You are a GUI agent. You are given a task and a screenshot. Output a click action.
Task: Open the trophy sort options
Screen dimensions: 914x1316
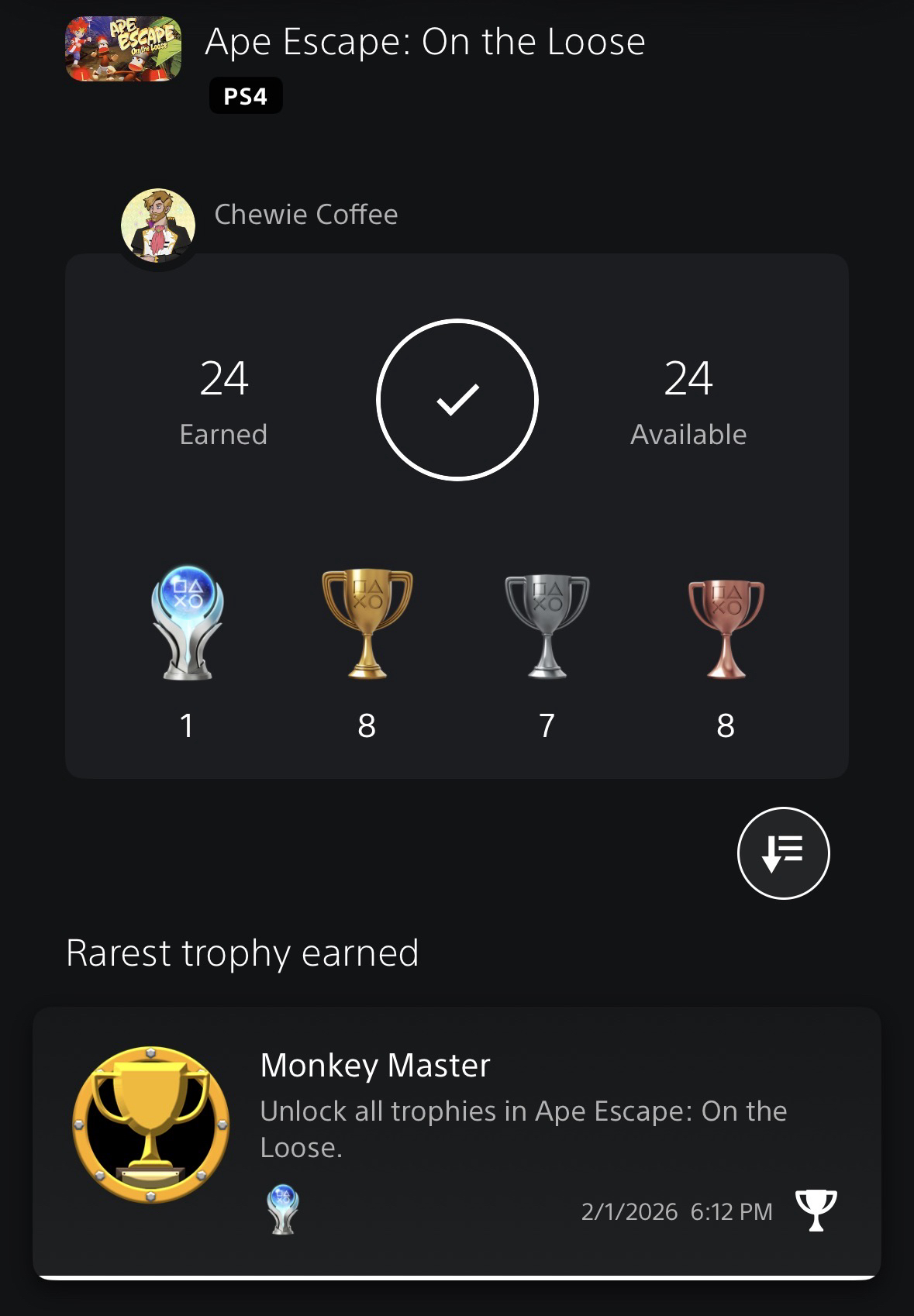[783, 853]
